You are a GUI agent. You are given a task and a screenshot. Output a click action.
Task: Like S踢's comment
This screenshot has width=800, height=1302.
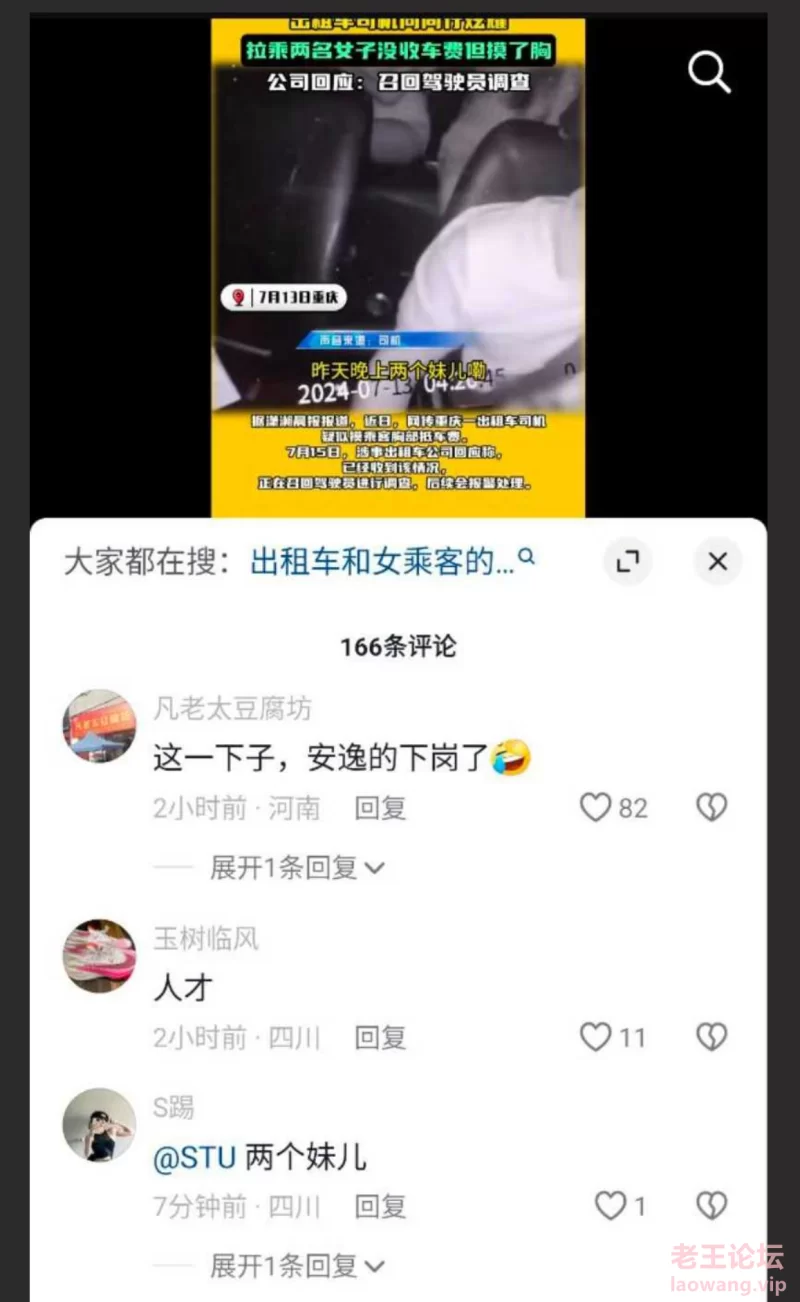(610, 1206)
